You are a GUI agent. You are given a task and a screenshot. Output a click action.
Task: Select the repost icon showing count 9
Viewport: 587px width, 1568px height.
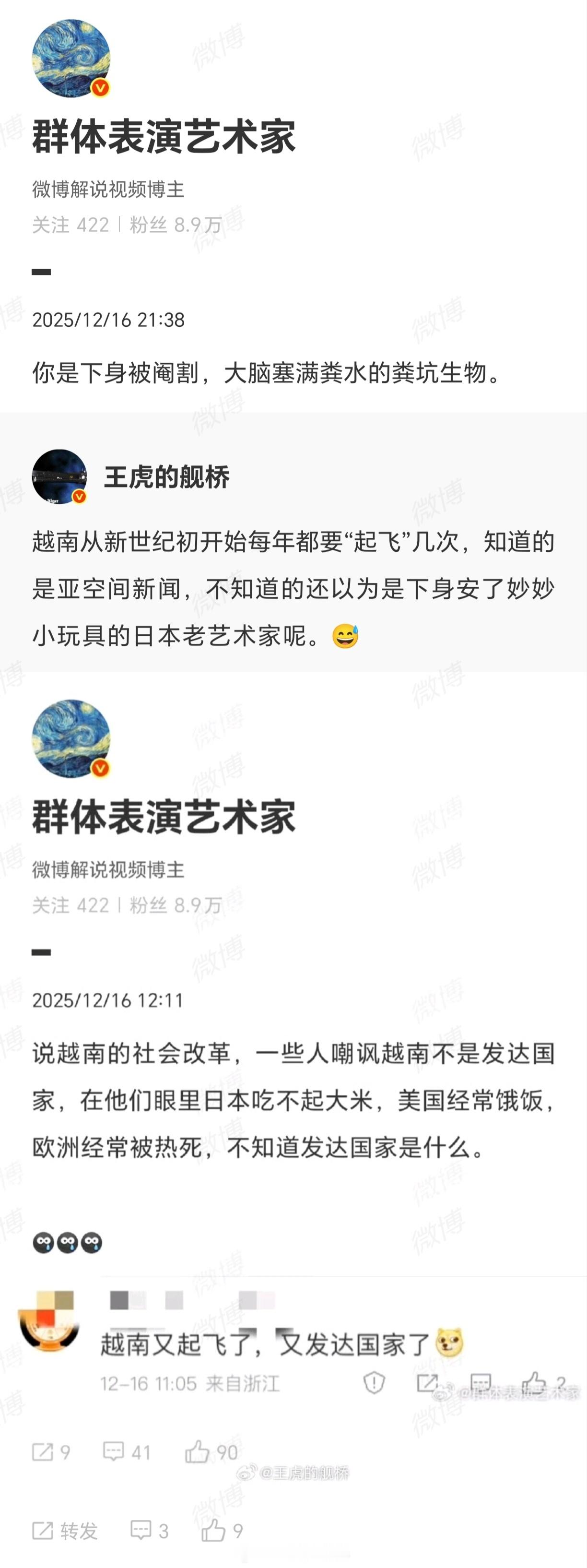pyautogui.click(x=43, y=1452)
